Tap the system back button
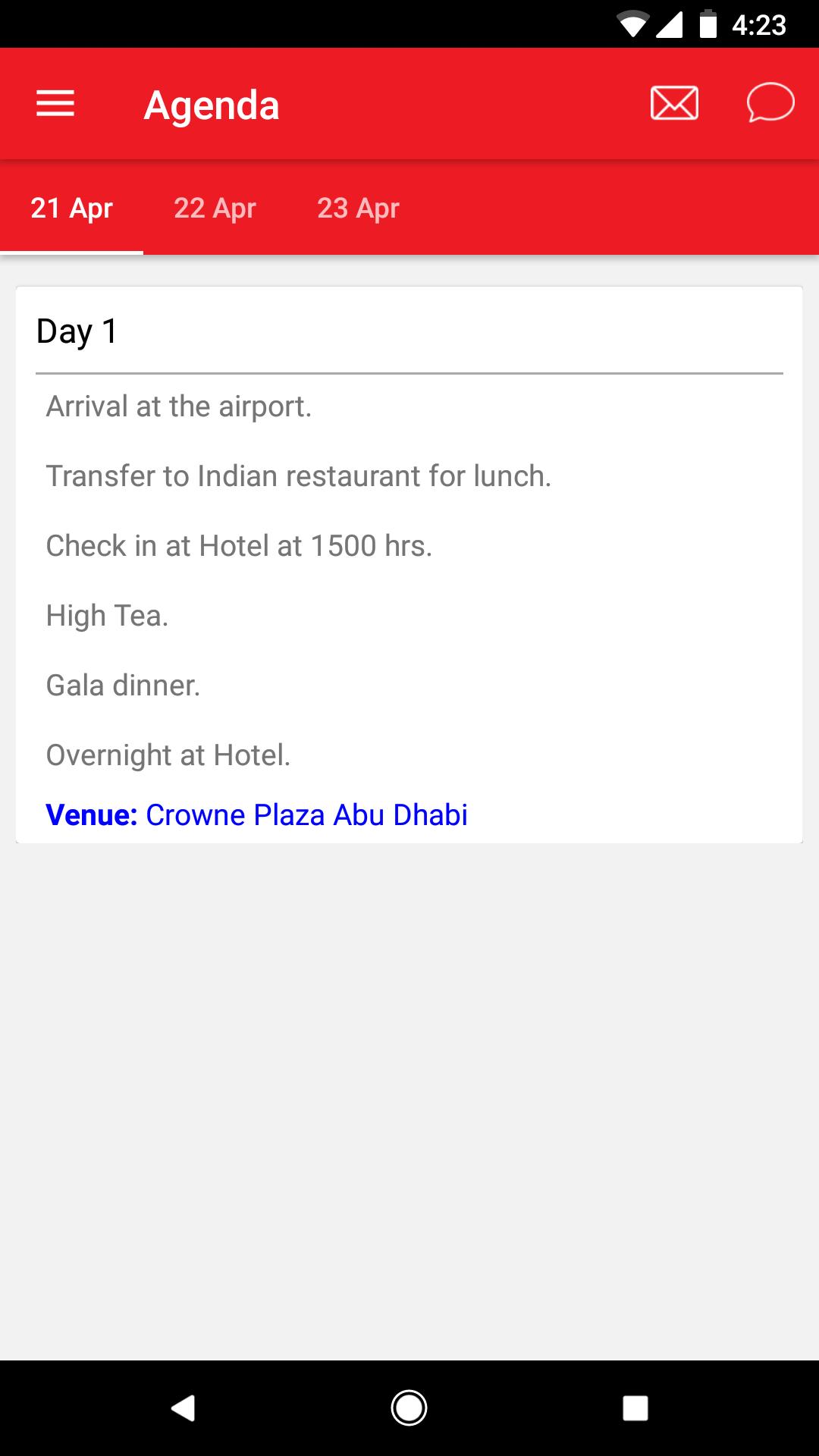This screenshot has width=819, height=1456. tap(183, 1408)
